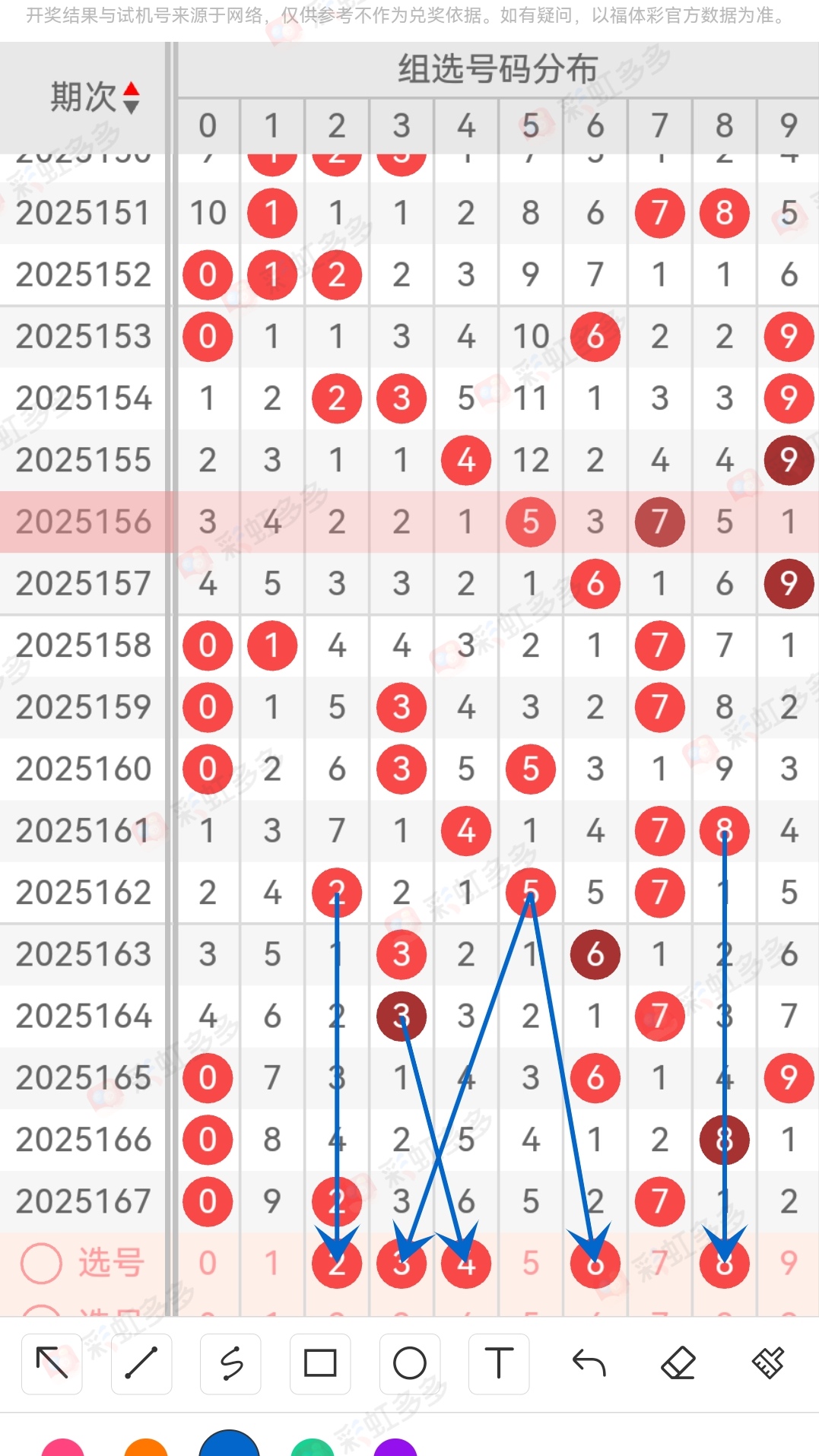Select the rectangle shape tool

point(320,1363)
